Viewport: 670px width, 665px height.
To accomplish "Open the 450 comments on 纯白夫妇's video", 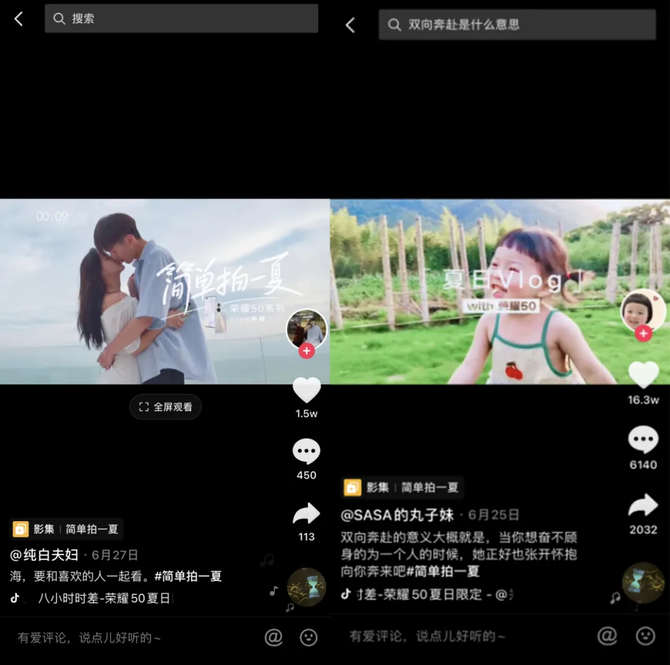I will coord(306,452).
